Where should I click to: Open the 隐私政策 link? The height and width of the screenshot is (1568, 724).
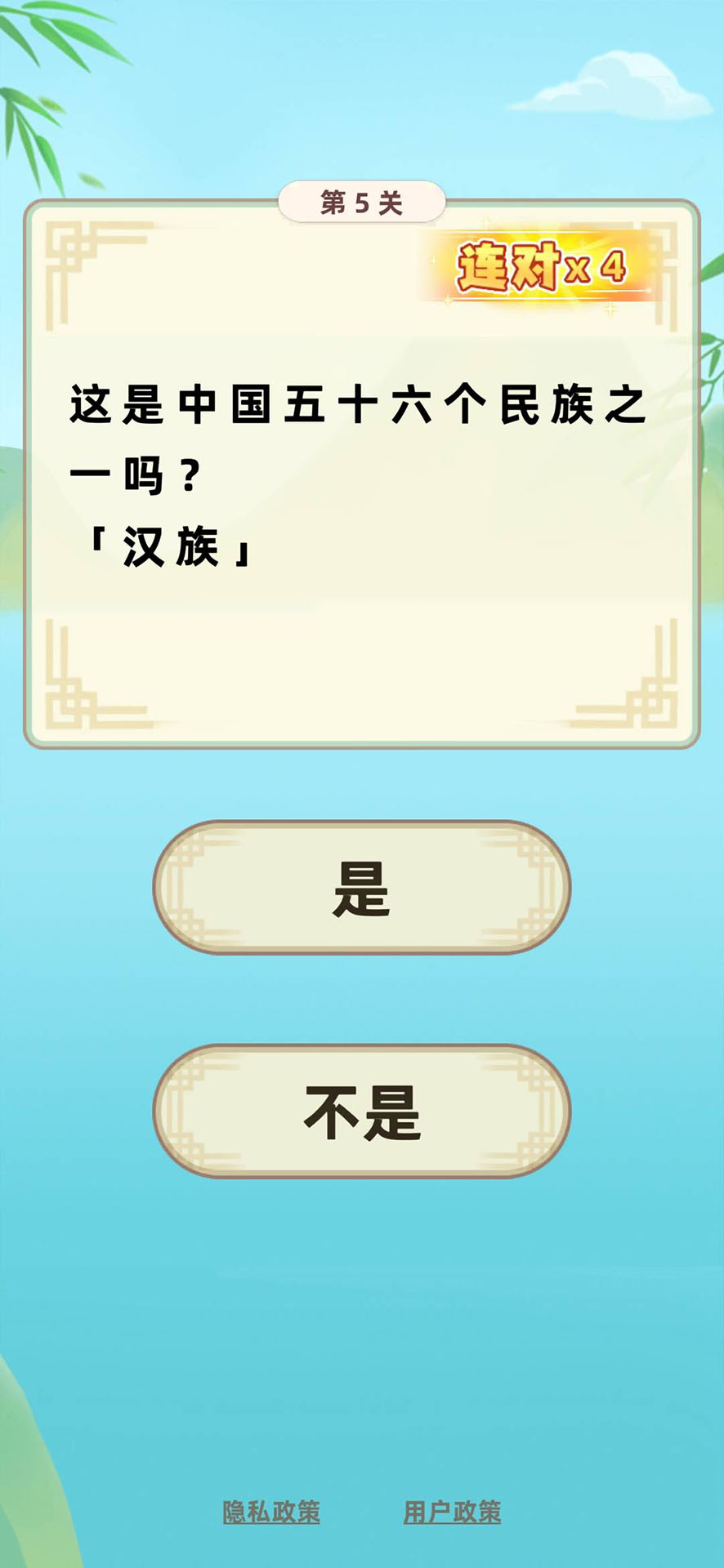(x=271, y=1512)
